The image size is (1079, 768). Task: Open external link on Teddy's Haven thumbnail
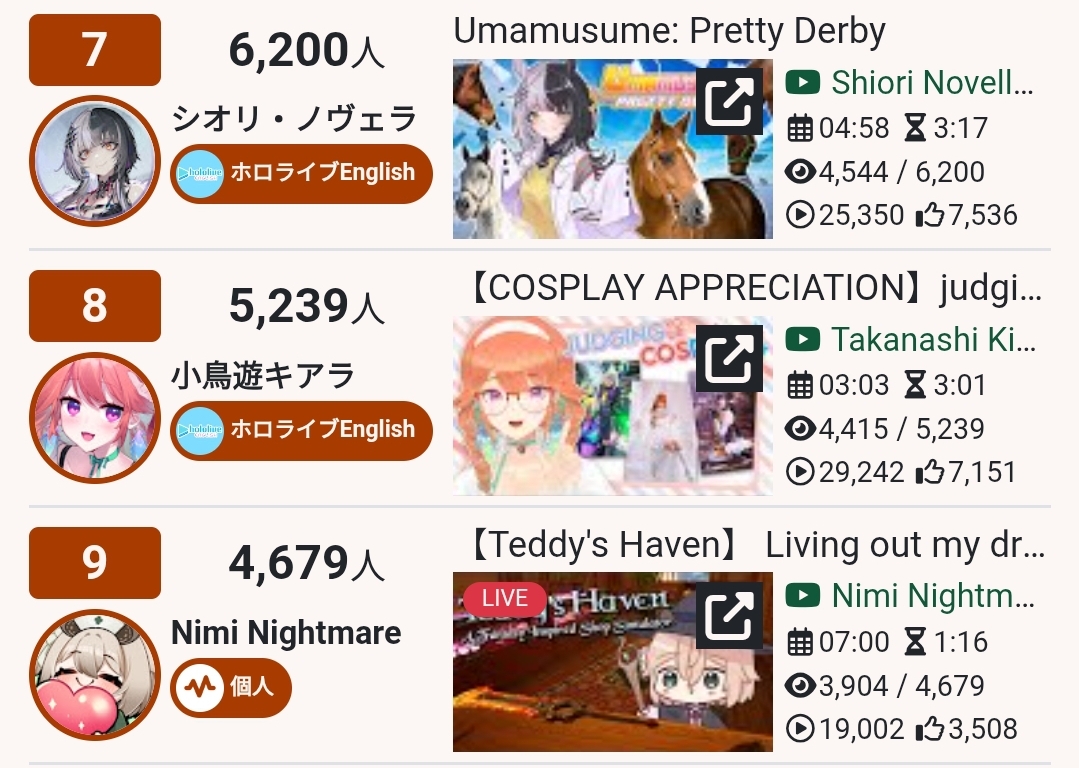tap(729, 615)
